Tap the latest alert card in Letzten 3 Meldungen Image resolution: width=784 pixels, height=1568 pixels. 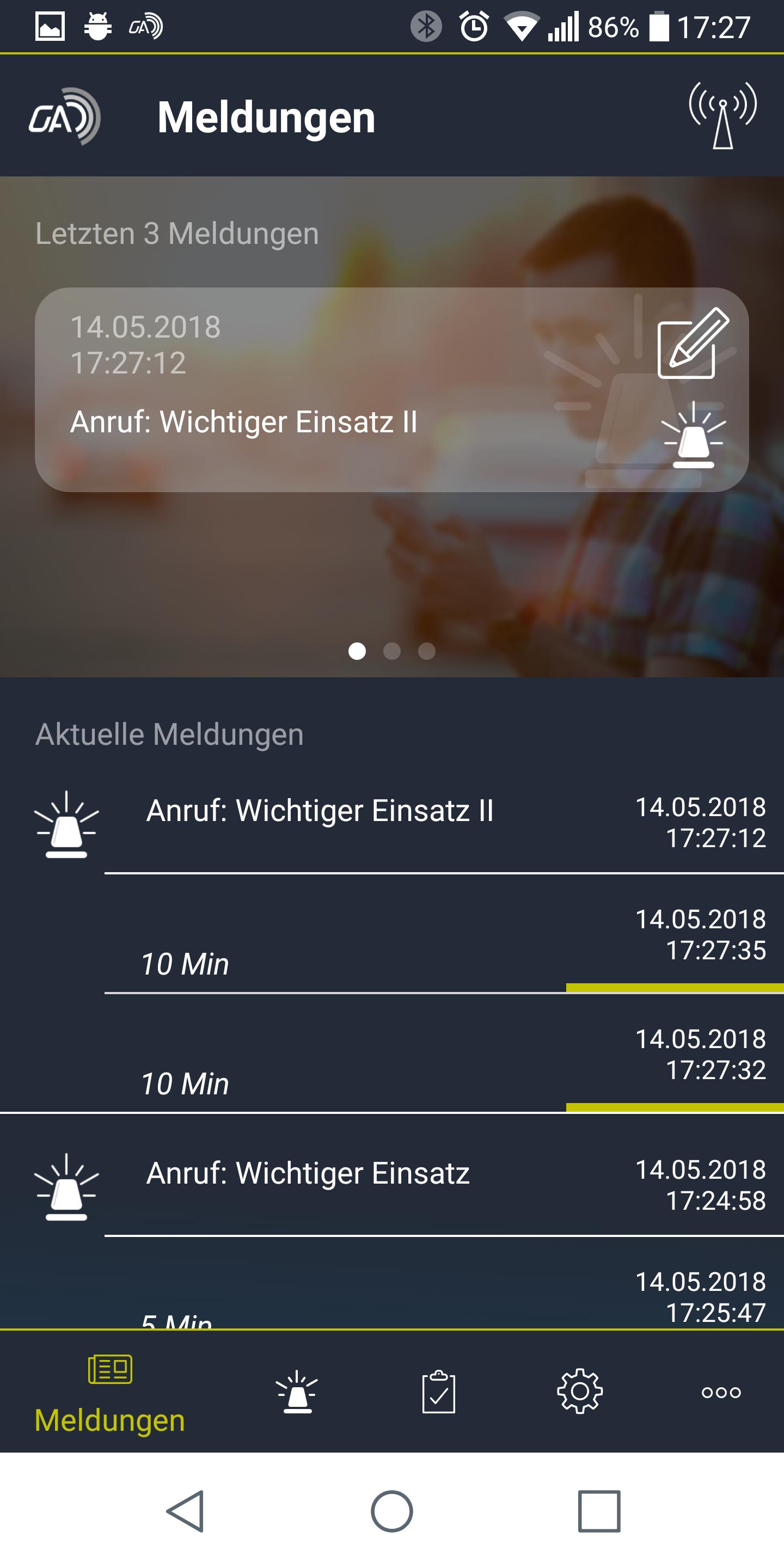304,390
